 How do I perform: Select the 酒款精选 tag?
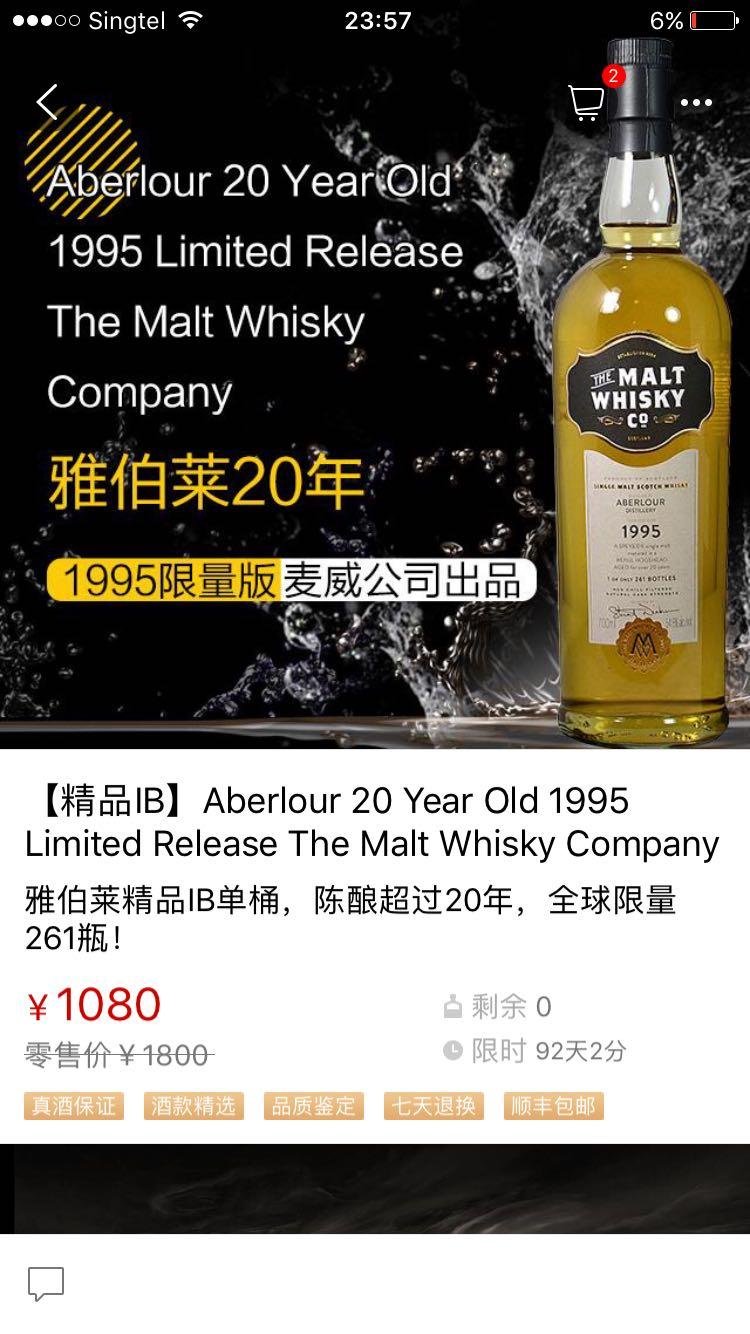193,1107
